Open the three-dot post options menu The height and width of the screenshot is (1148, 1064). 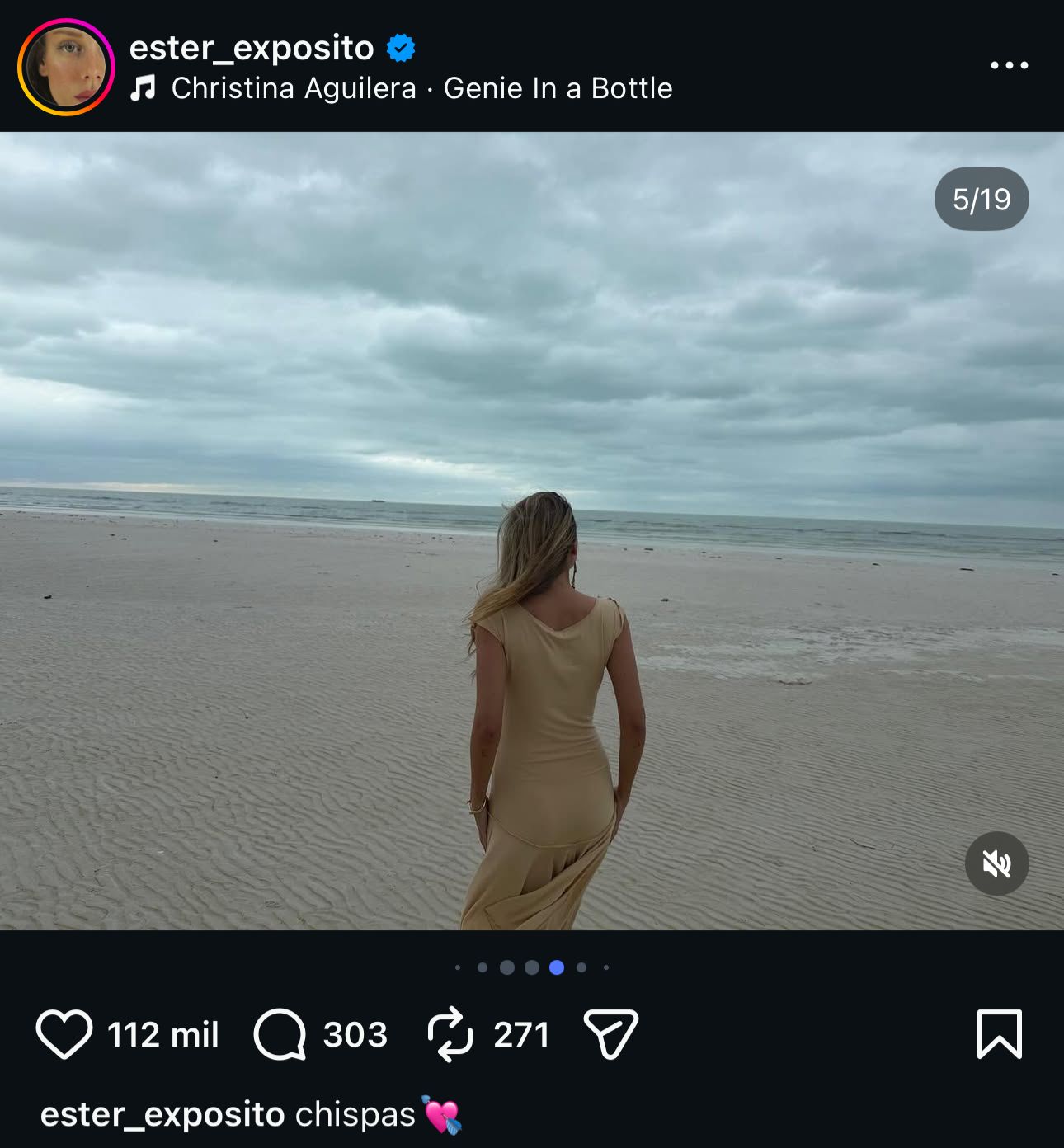[x=1009, y=65]
